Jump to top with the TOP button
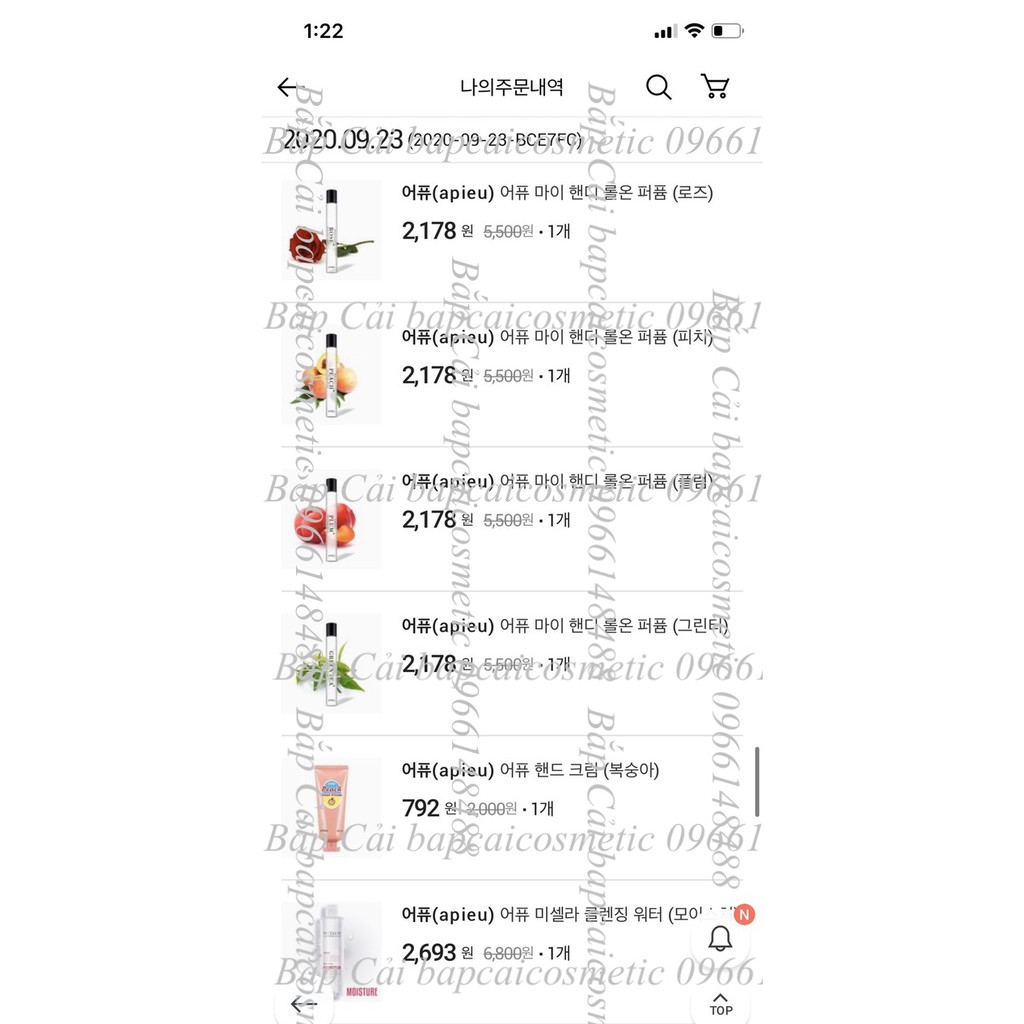The width and height of the screenshot is (1024, 1024). pos(721,1003)
